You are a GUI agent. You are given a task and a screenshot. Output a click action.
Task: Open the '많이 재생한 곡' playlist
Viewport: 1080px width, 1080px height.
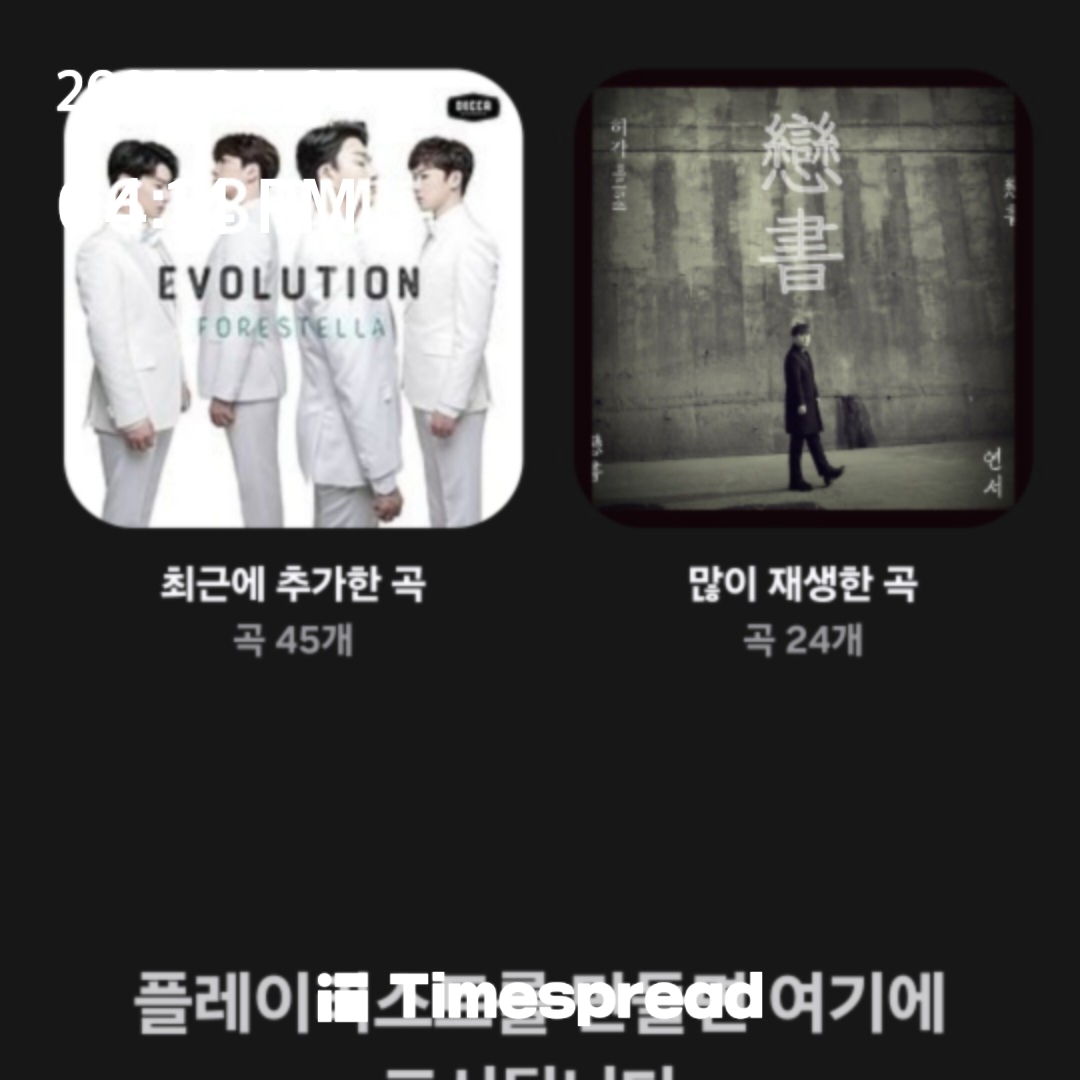tap(803, 300)
